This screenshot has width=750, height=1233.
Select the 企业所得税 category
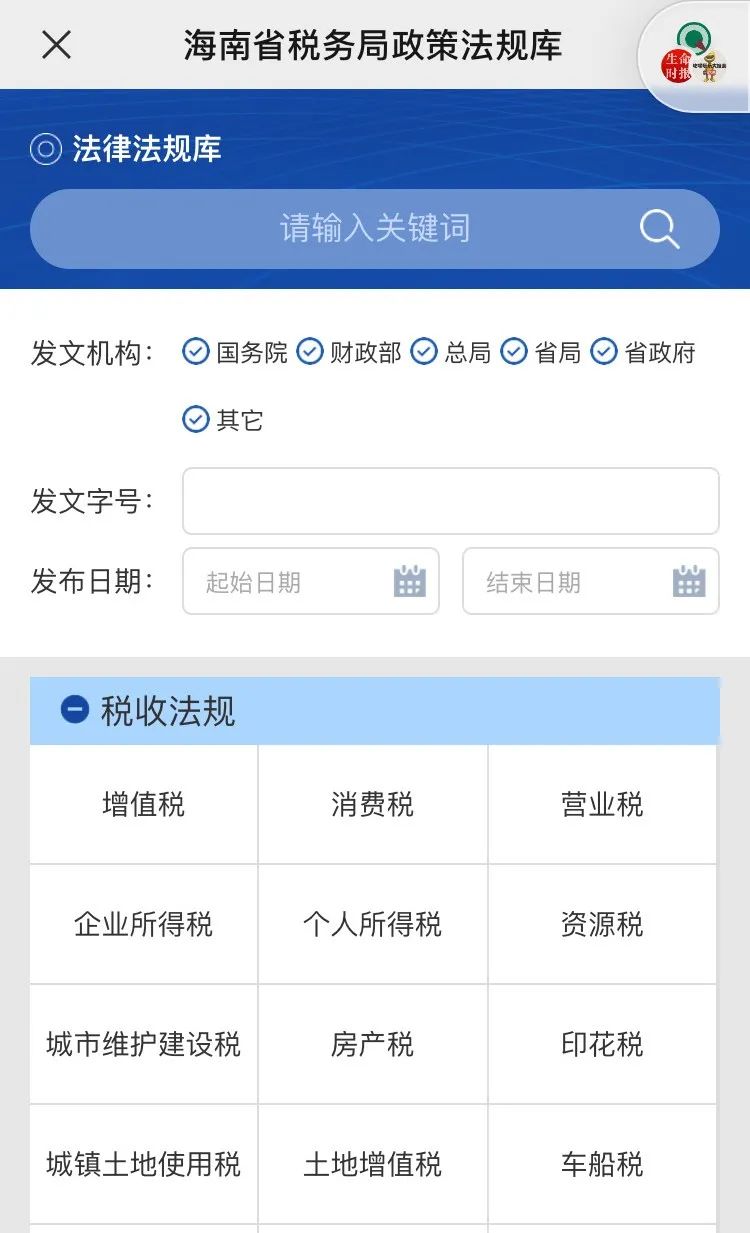coord(144,925)
